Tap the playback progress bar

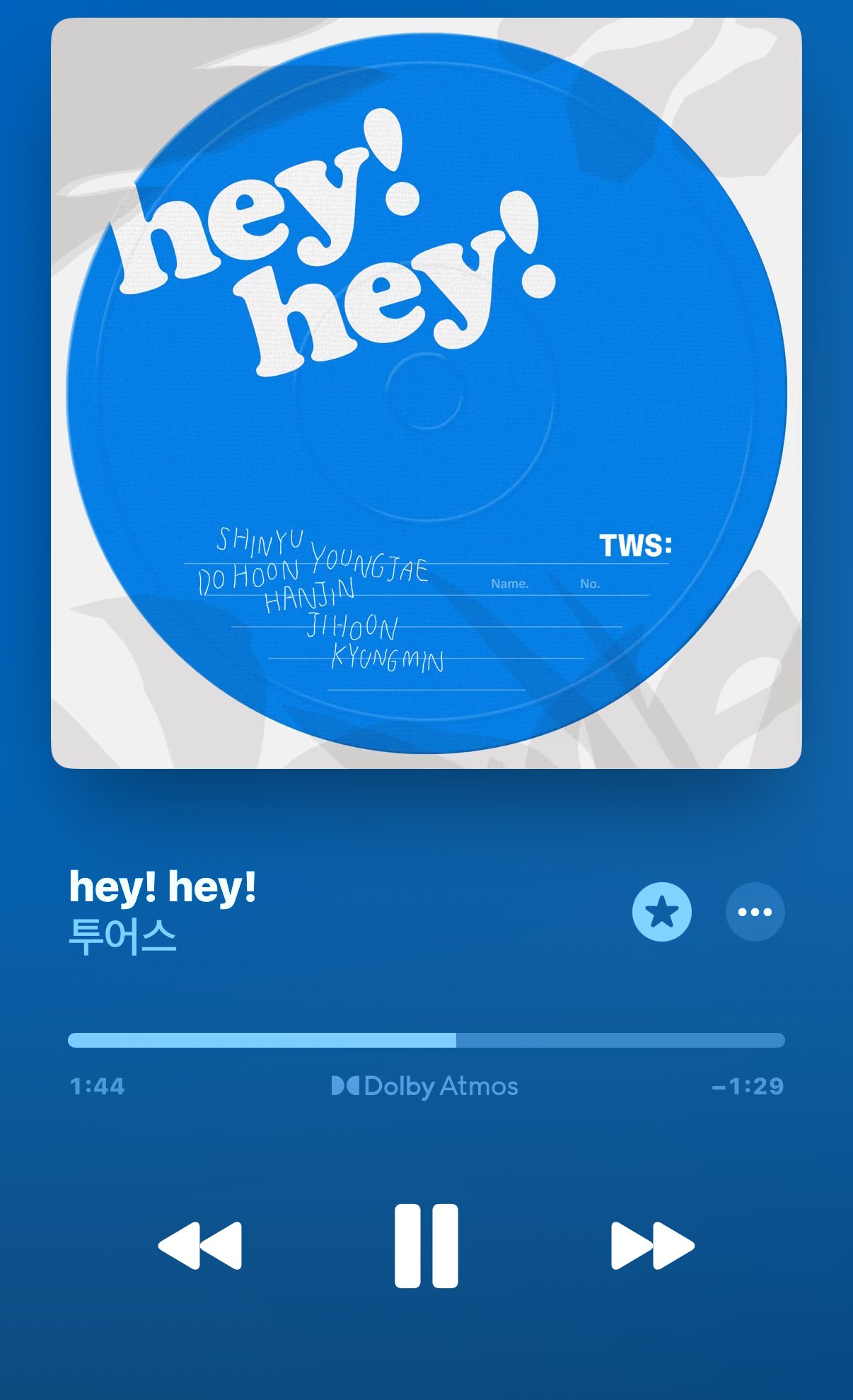pos(426,1040)
